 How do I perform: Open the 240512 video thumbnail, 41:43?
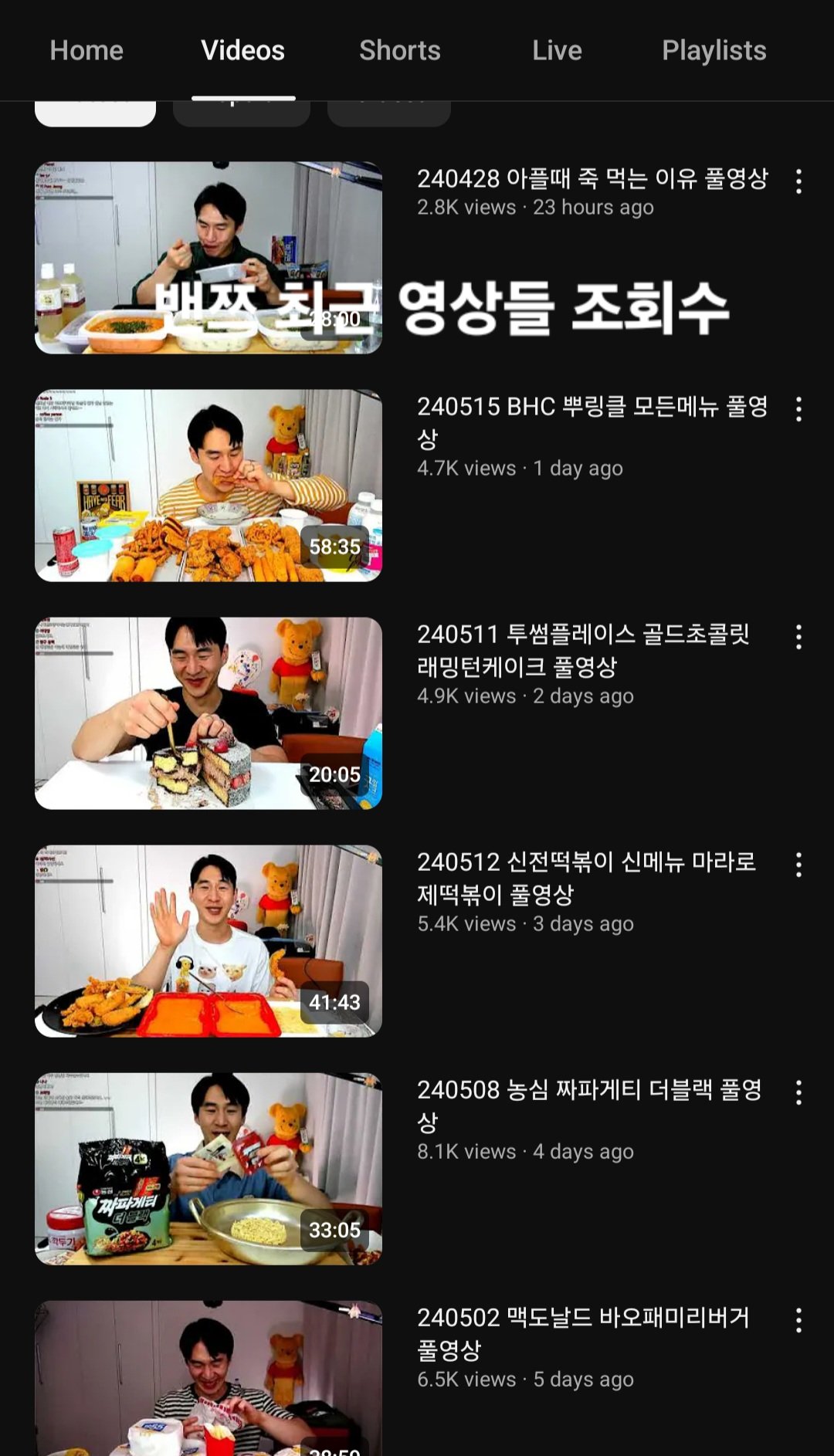(x=208, y=940)
